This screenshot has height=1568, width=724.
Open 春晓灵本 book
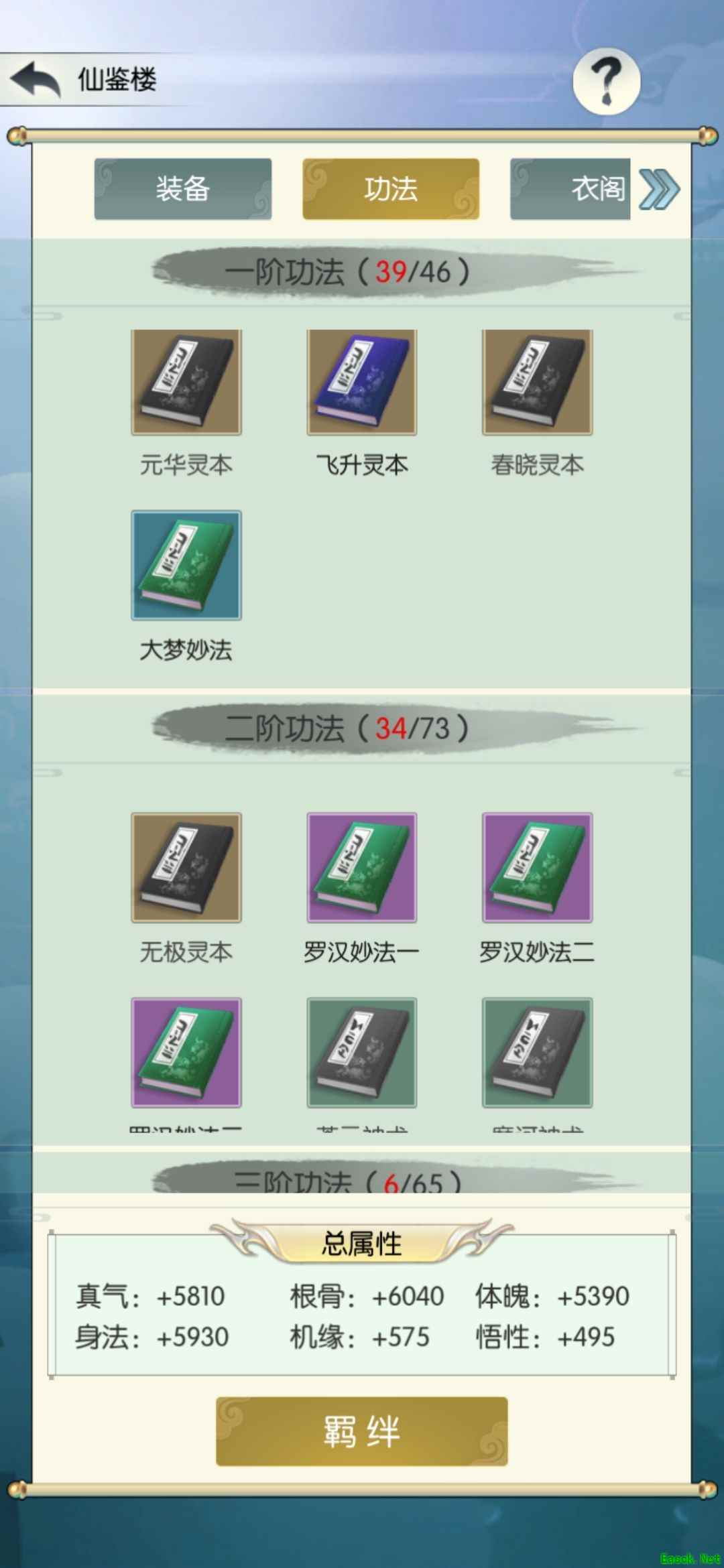click(538, 383)
